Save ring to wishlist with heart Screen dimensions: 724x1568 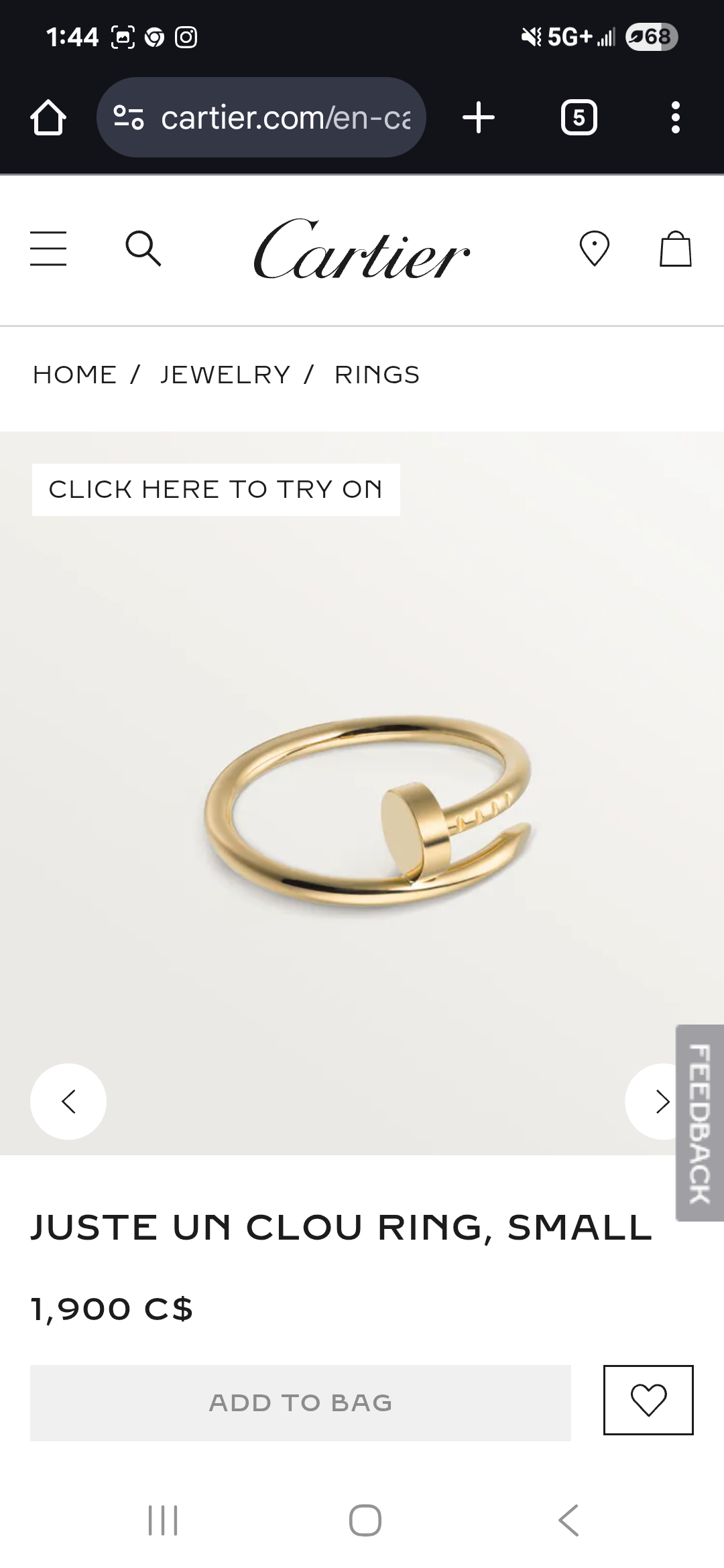[648, 1400]
